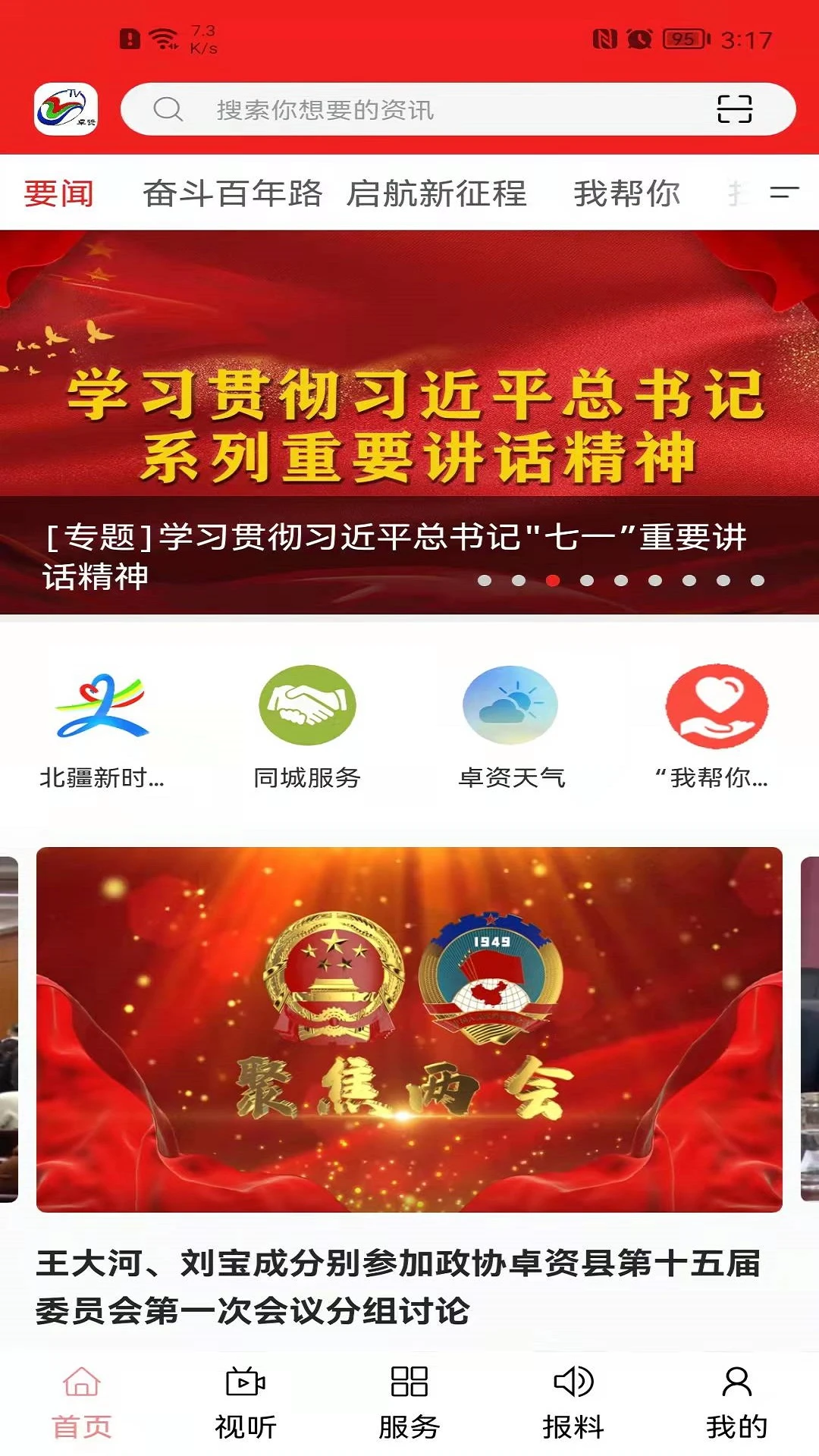Go to the 视听 bottom tab
This screenshot has width=819, height=1456.
tap(245, 1403)
